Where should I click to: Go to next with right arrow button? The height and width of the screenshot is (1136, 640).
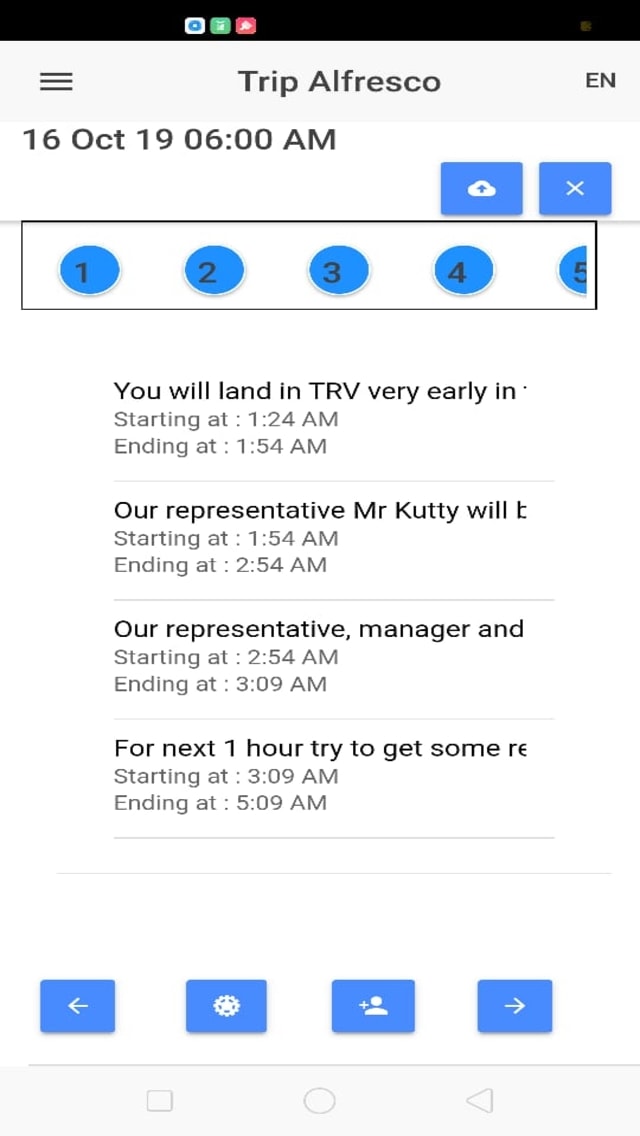[515, 1006]
